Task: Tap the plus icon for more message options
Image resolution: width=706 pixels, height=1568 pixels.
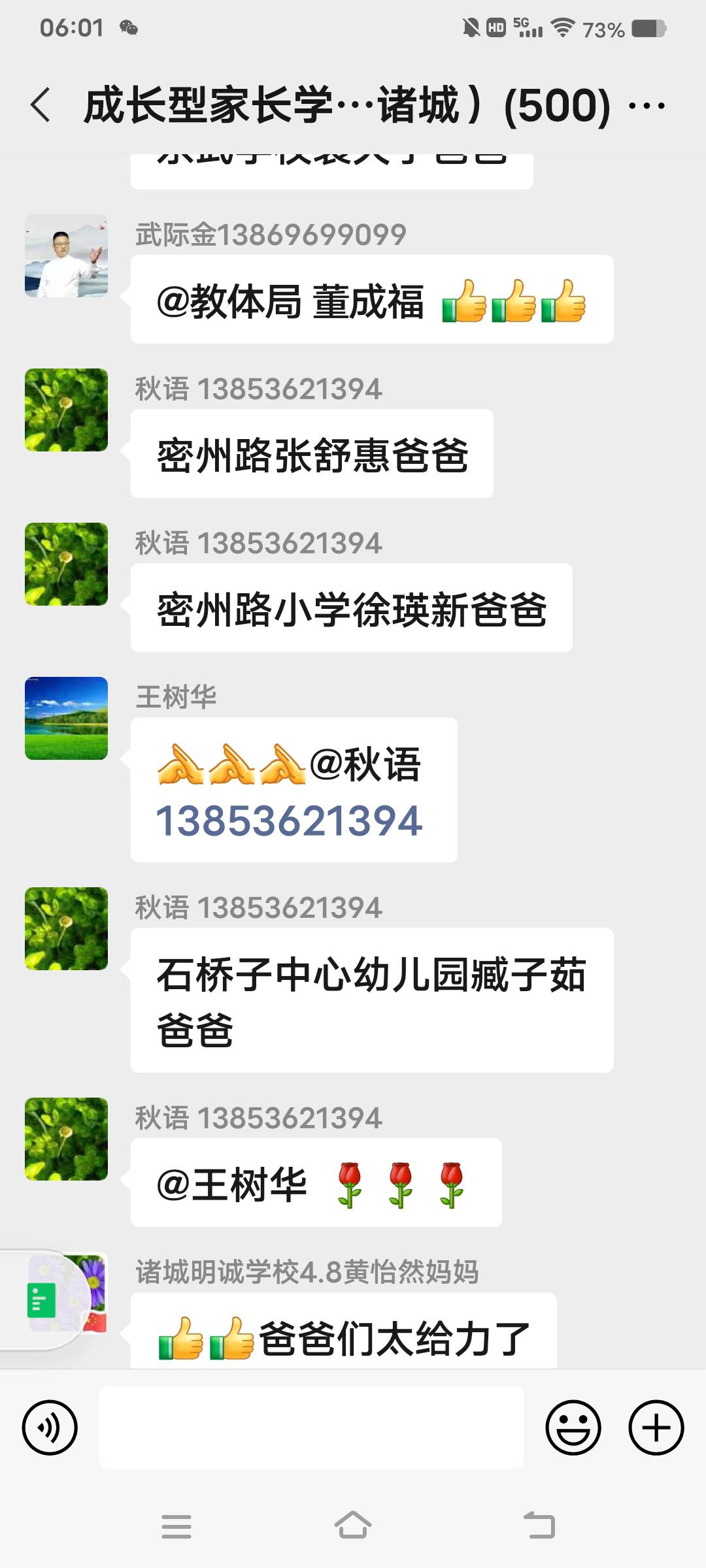Action: coord(656,1428)
